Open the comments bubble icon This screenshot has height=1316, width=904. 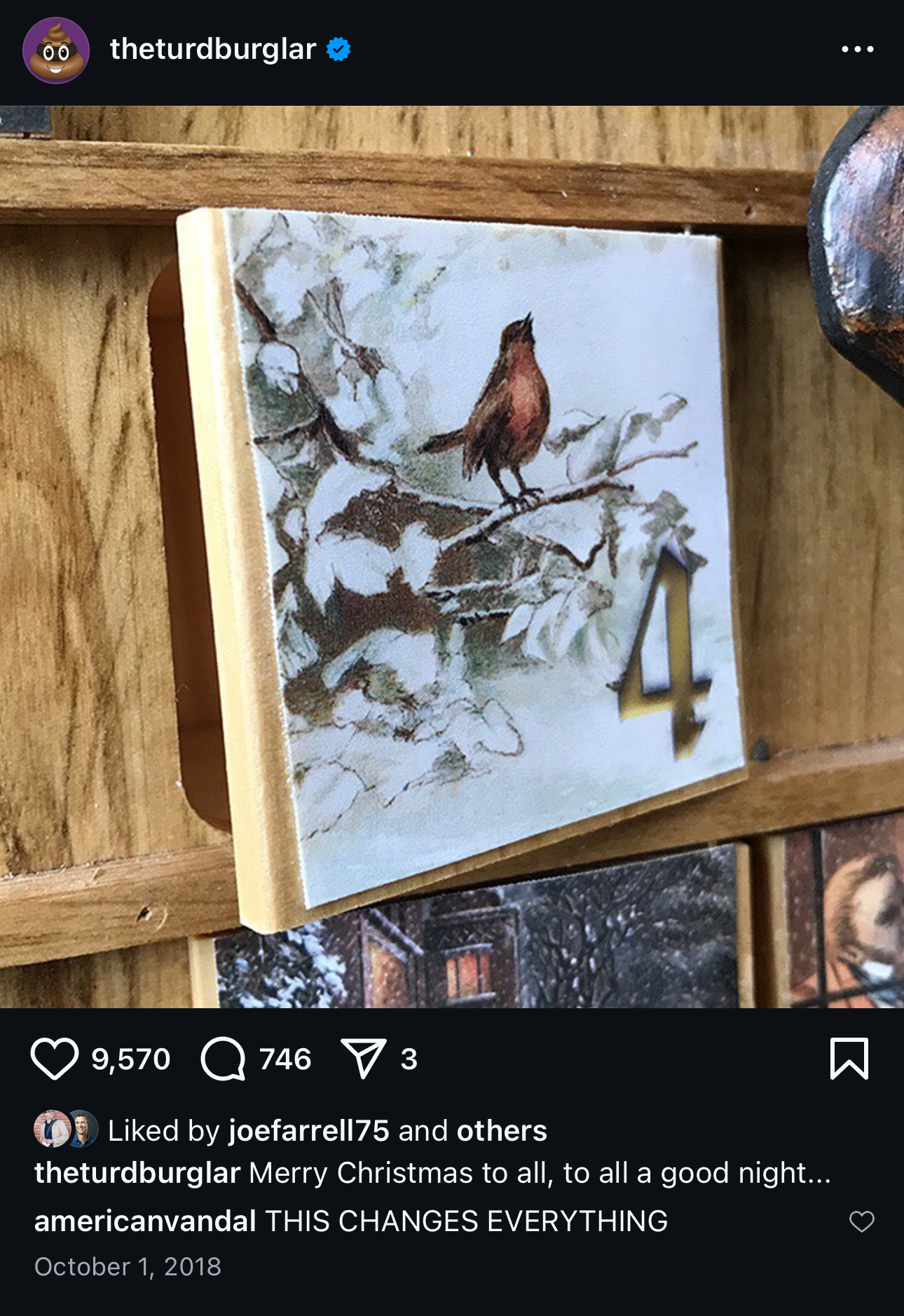point(223,1058)
